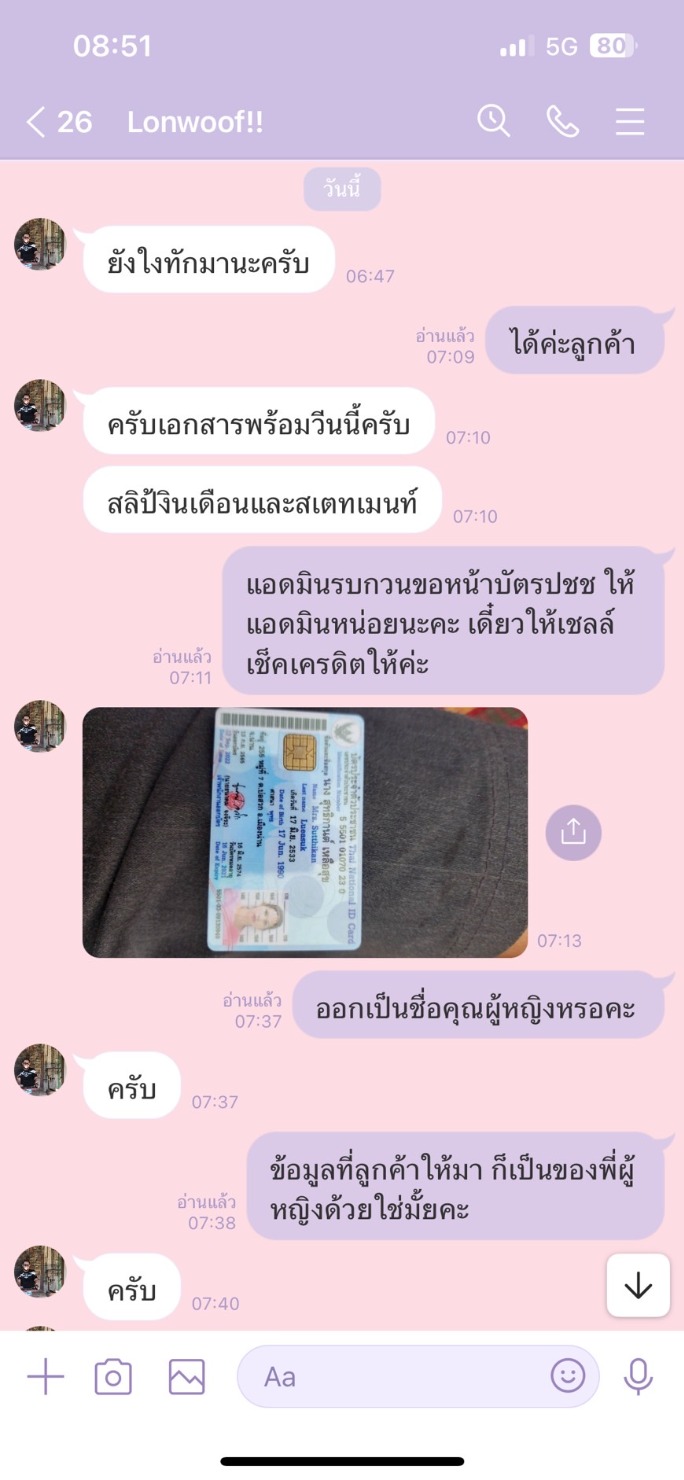
Task: Open the camera to take a photo
Action: coord(113,1377)
